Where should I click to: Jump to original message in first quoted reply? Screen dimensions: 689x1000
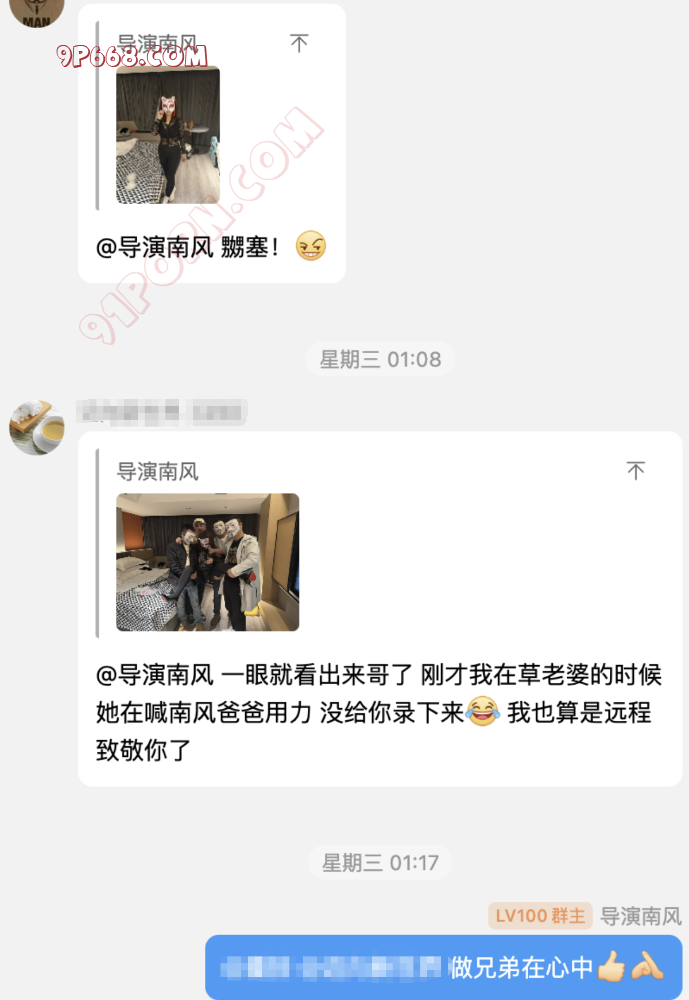[x=299, y=43]
